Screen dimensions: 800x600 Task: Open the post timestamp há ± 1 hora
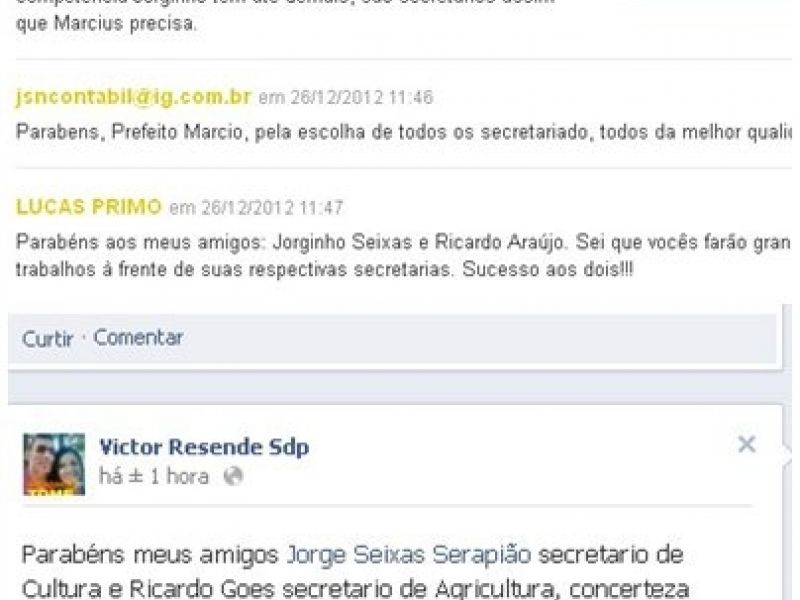tap(154, 477)
